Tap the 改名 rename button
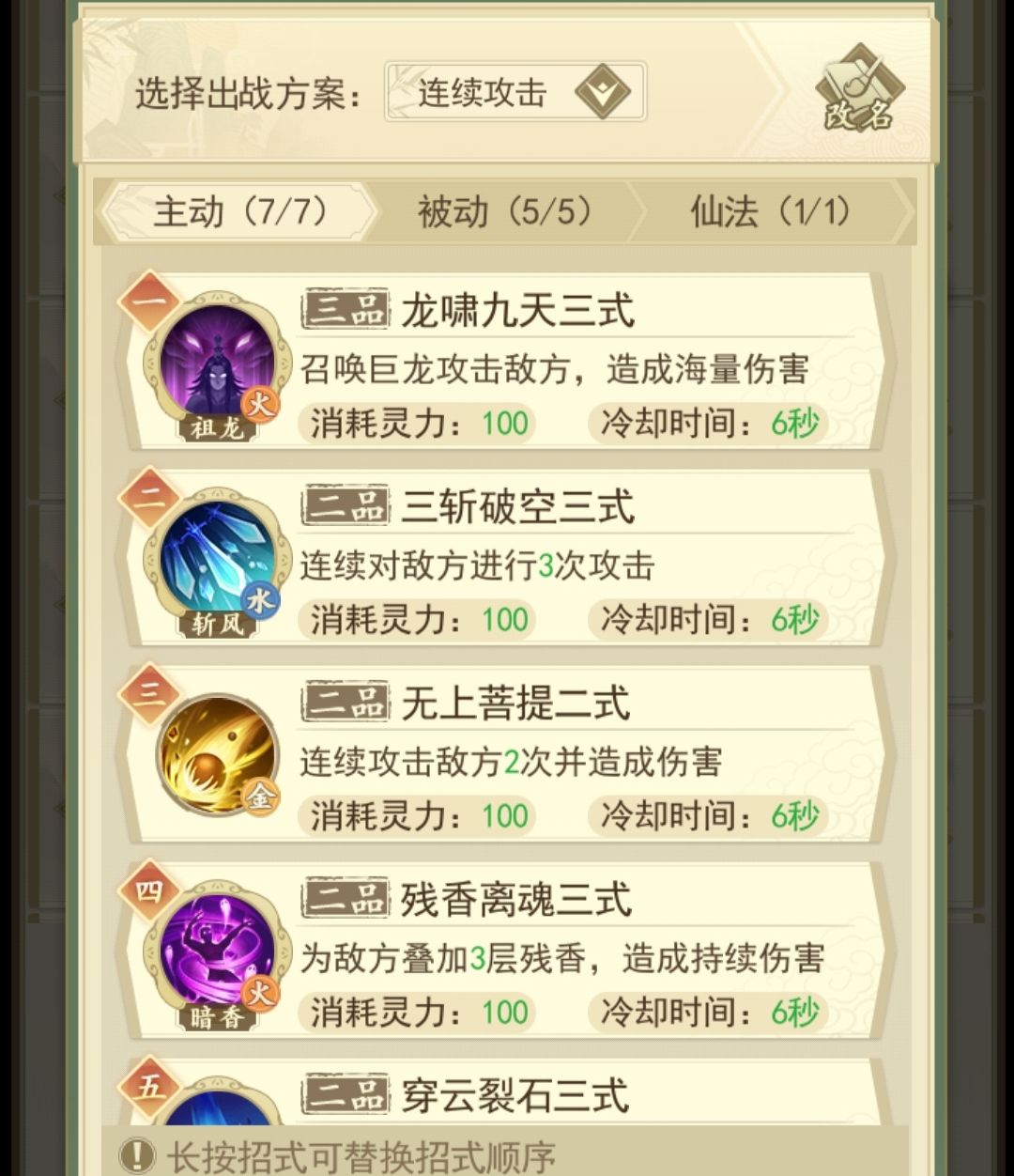 pyautogui.click(x=858, y=90)
